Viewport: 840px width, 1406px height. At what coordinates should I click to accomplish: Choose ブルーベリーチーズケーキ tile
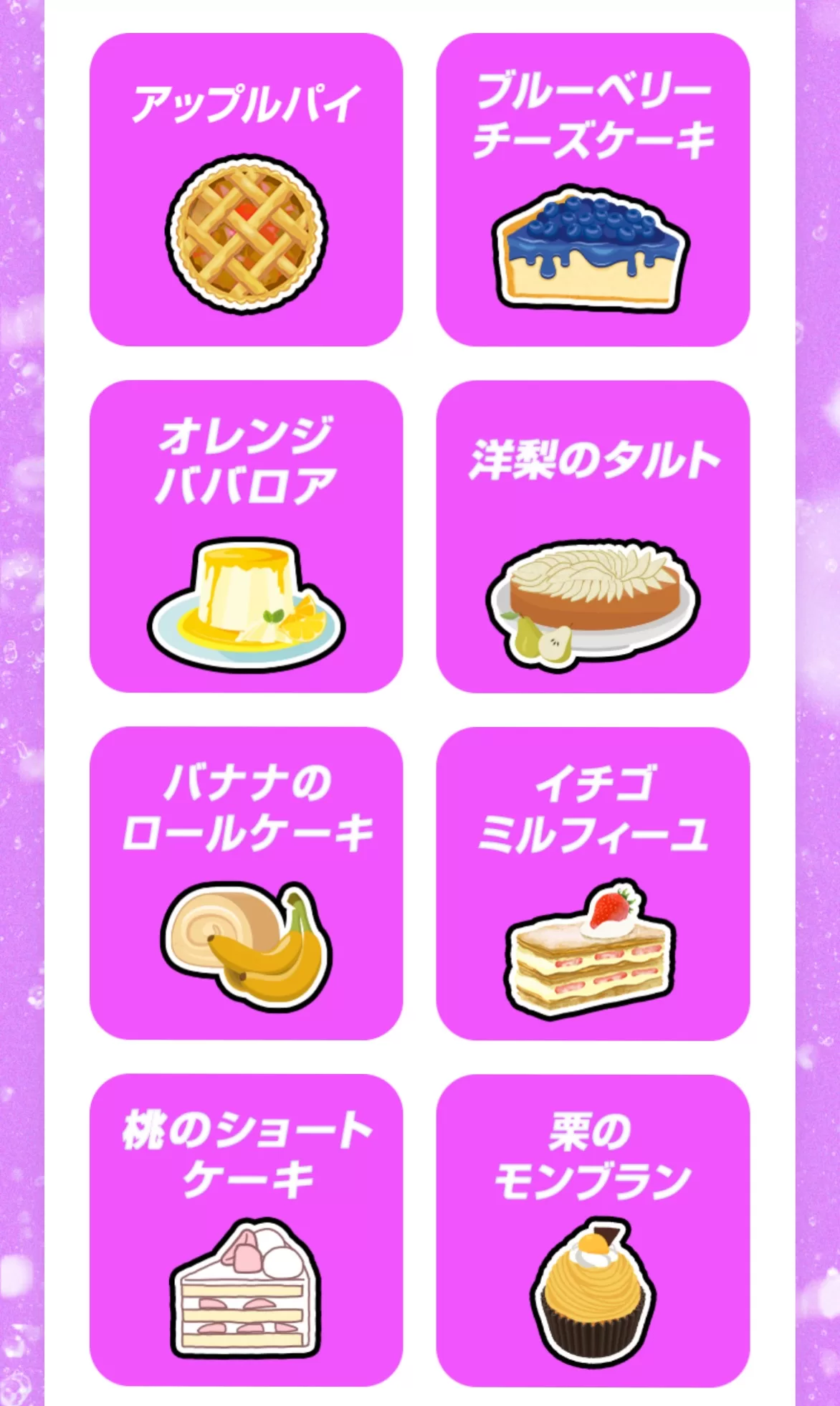click(593, 190)
